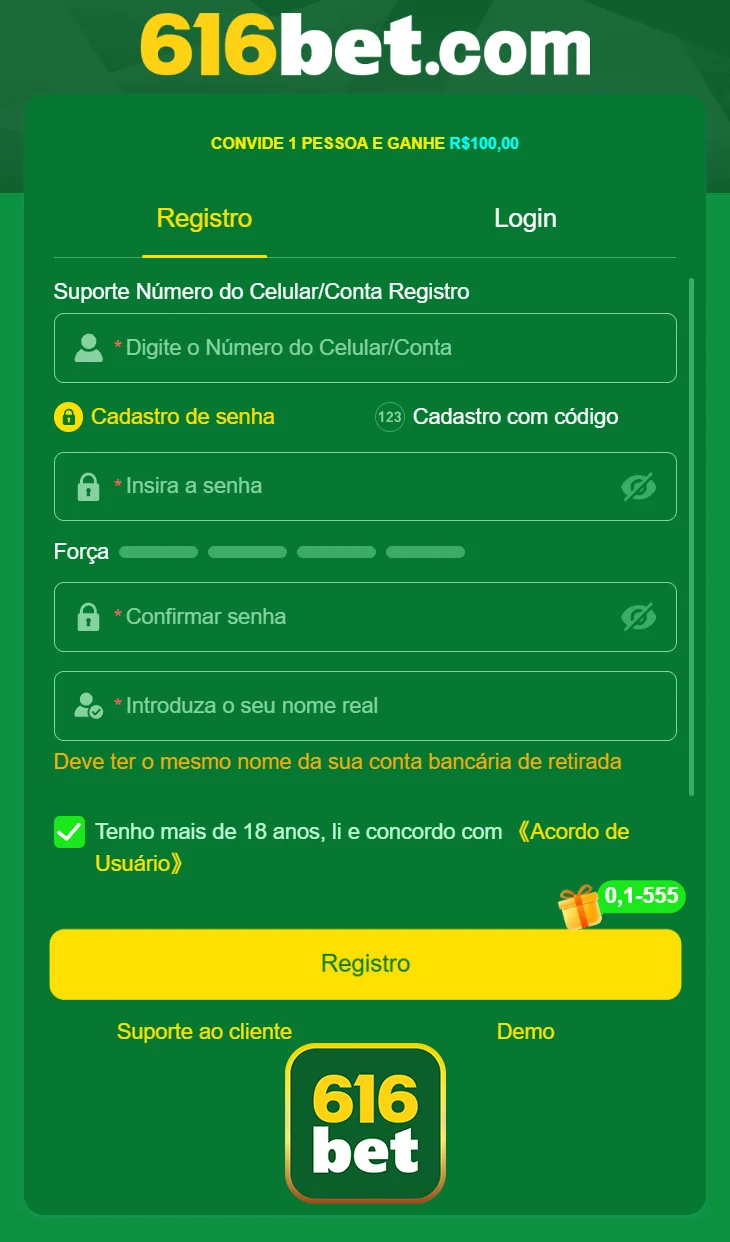Click the first password strength bar
This screenshot has width=730, height=1242.
(157, 551)
